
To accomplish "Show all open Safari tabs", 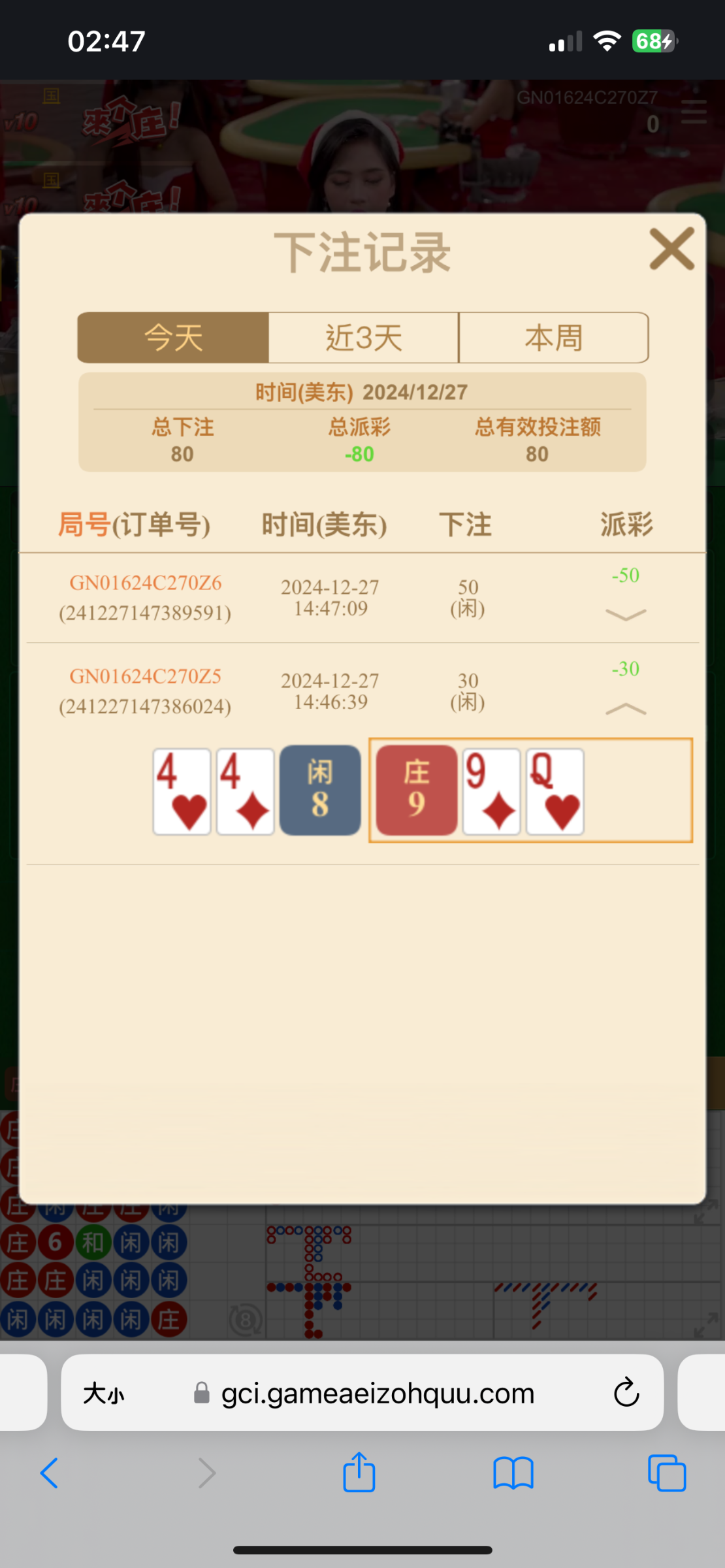I will pyautogui.click(x=666, y=1473).
